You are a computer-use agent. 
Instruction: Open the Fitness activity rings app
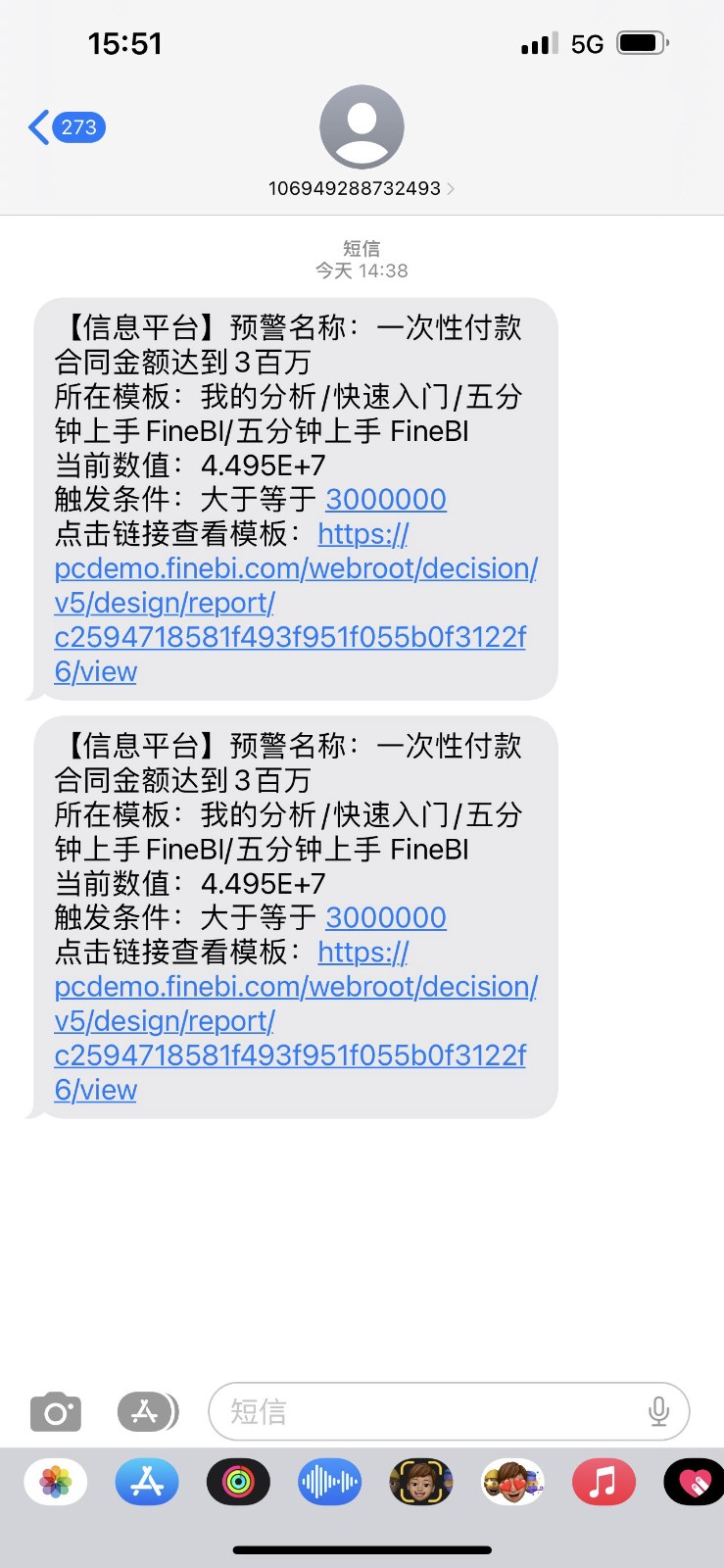(238, 1482)
